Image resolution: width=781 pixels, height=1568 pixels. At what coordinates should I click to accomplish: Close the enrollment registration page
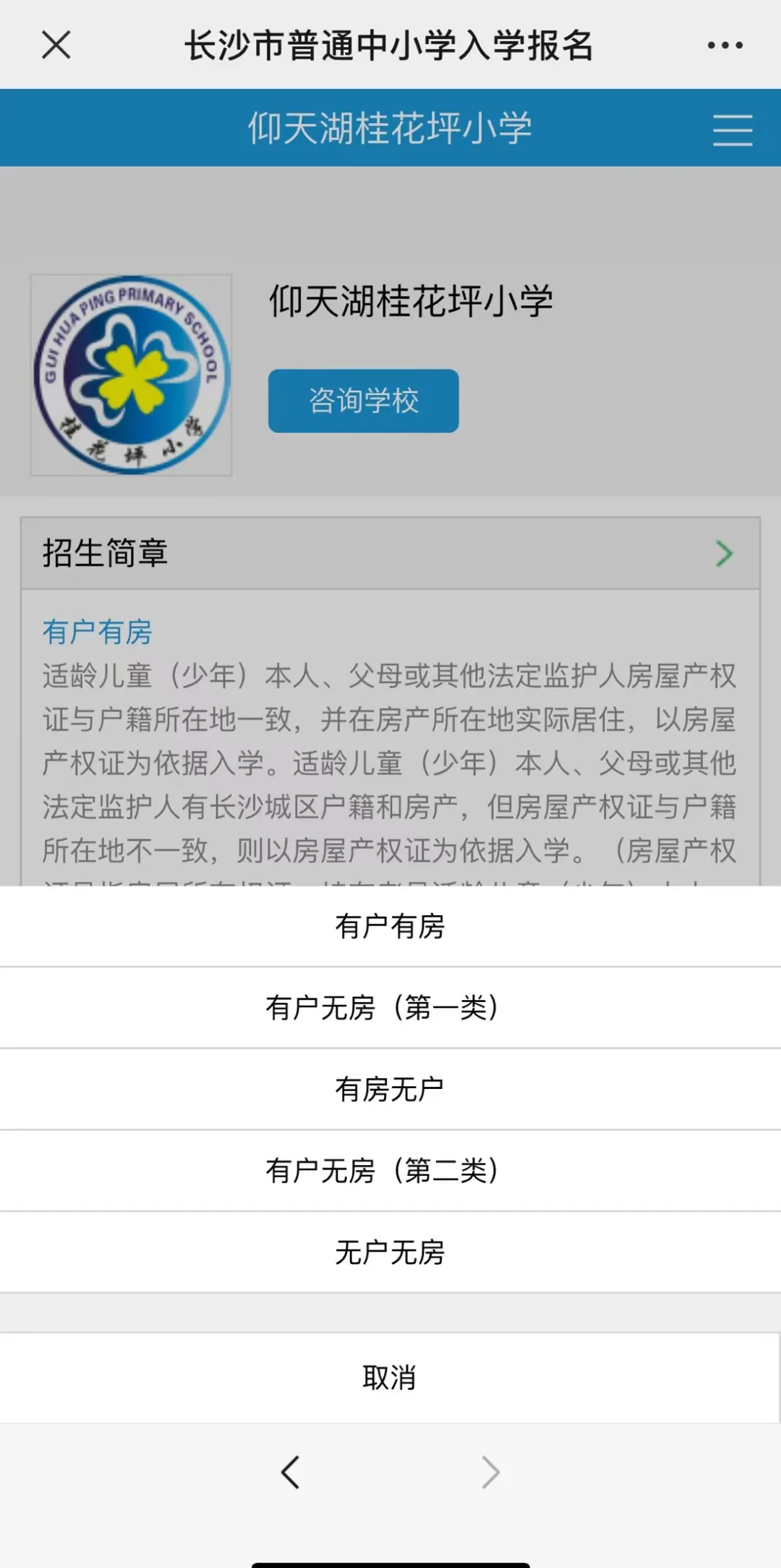[56, 45]
